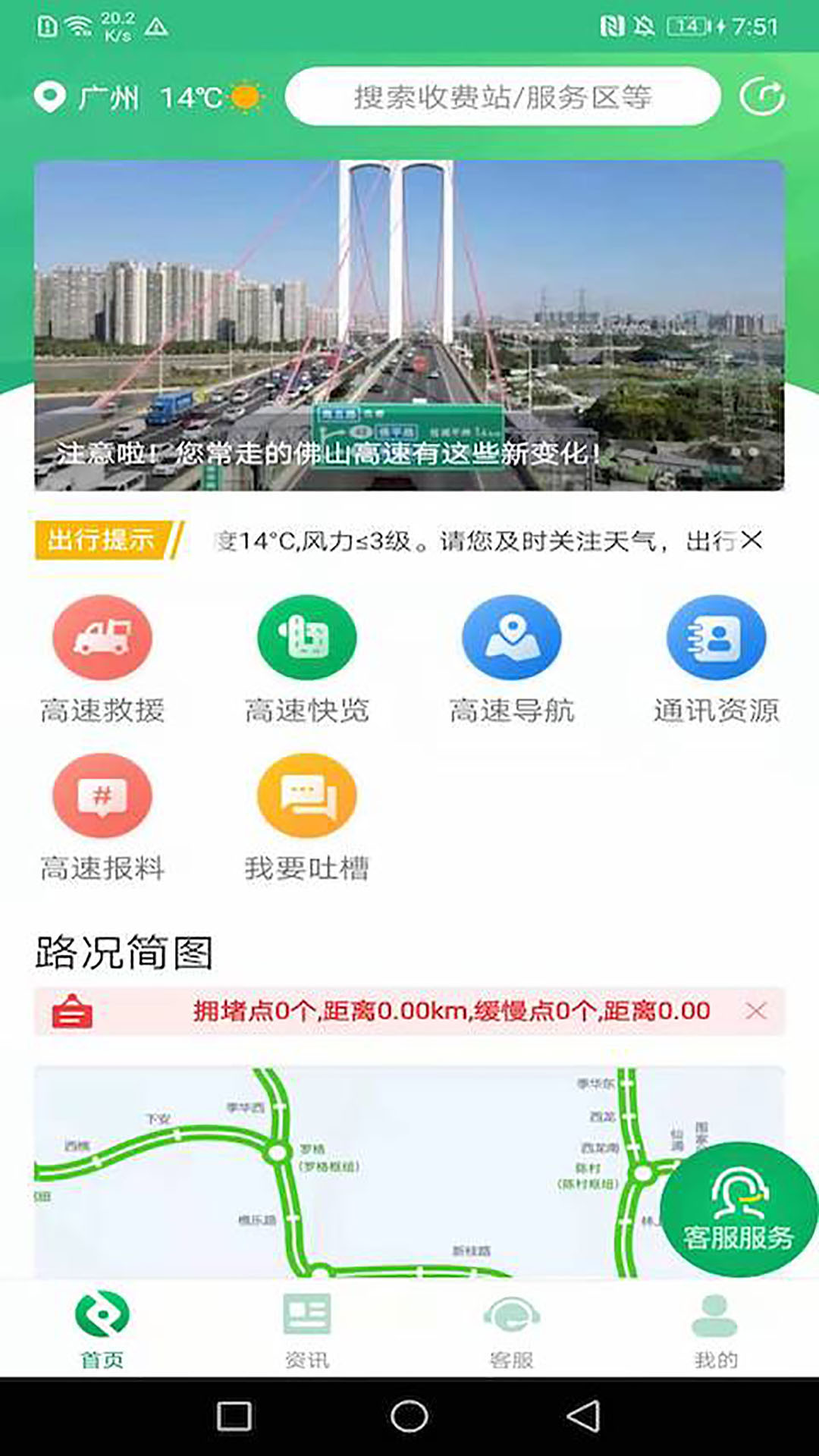Screen dimensions: 819x1456
Task: Tap the 出行提示 yellow label button
Action: click(x=101, y=540)
